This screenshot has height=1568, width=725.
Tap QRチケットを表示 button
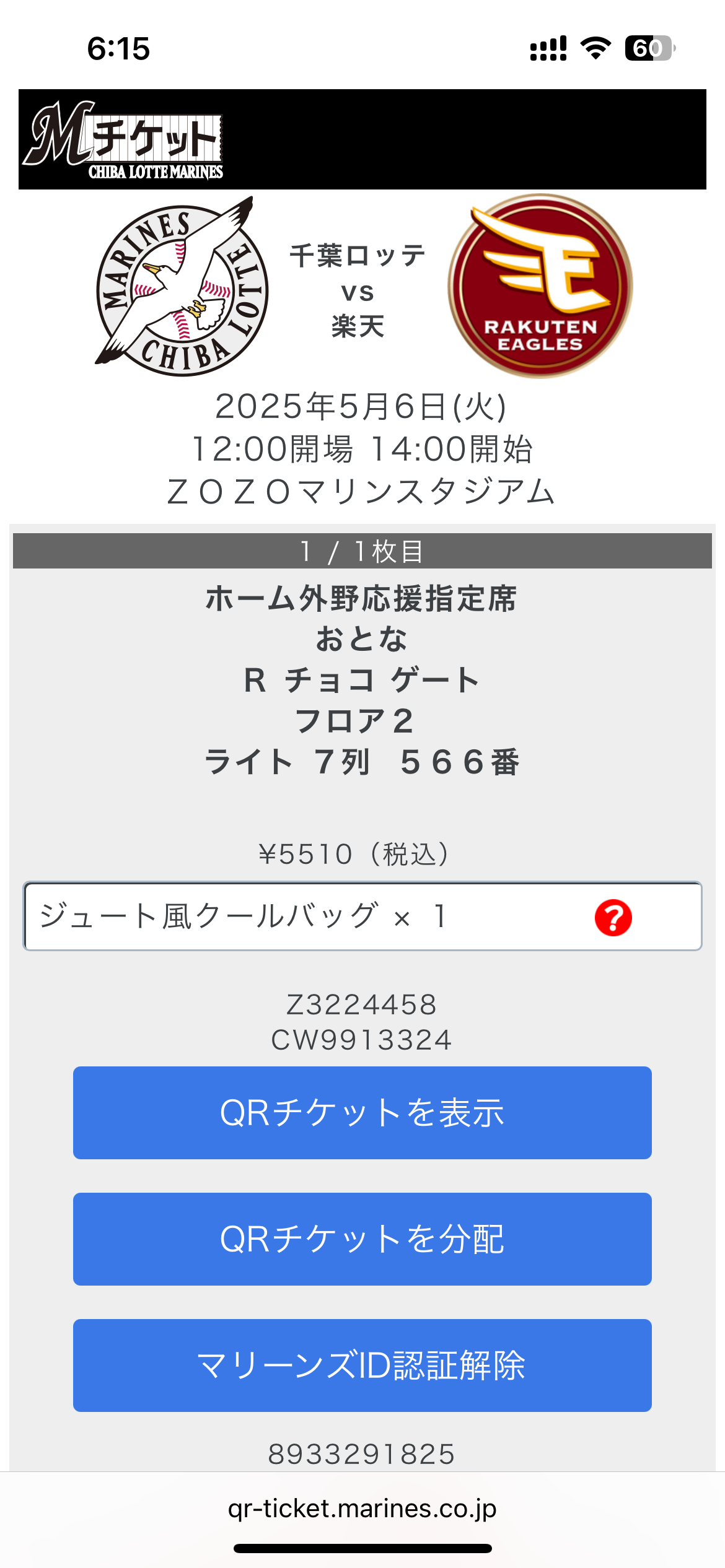pos(362,1112)
